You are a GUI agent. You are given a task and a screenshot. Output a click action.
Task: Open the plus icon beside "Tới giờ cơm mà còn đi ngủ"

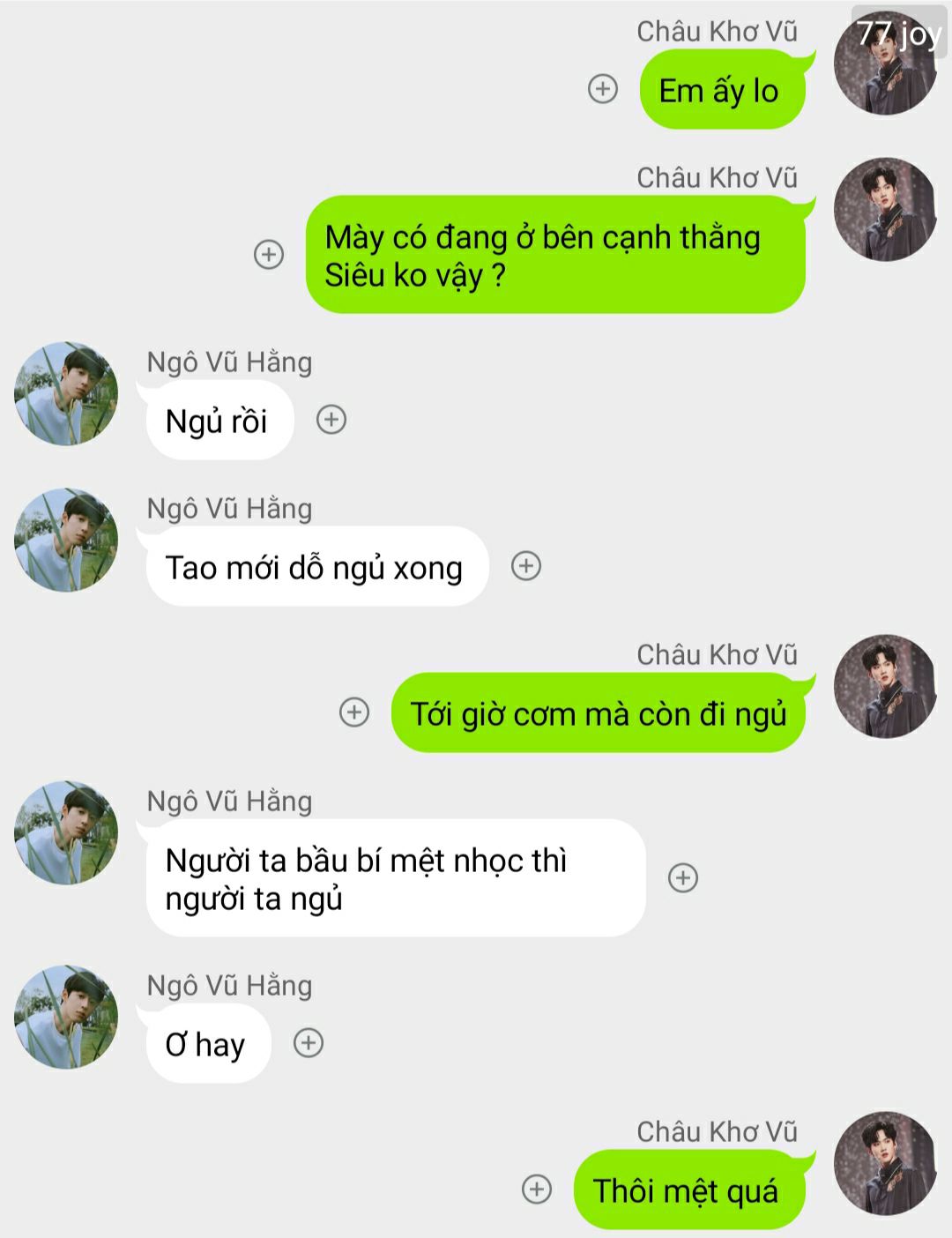(354, 712)
